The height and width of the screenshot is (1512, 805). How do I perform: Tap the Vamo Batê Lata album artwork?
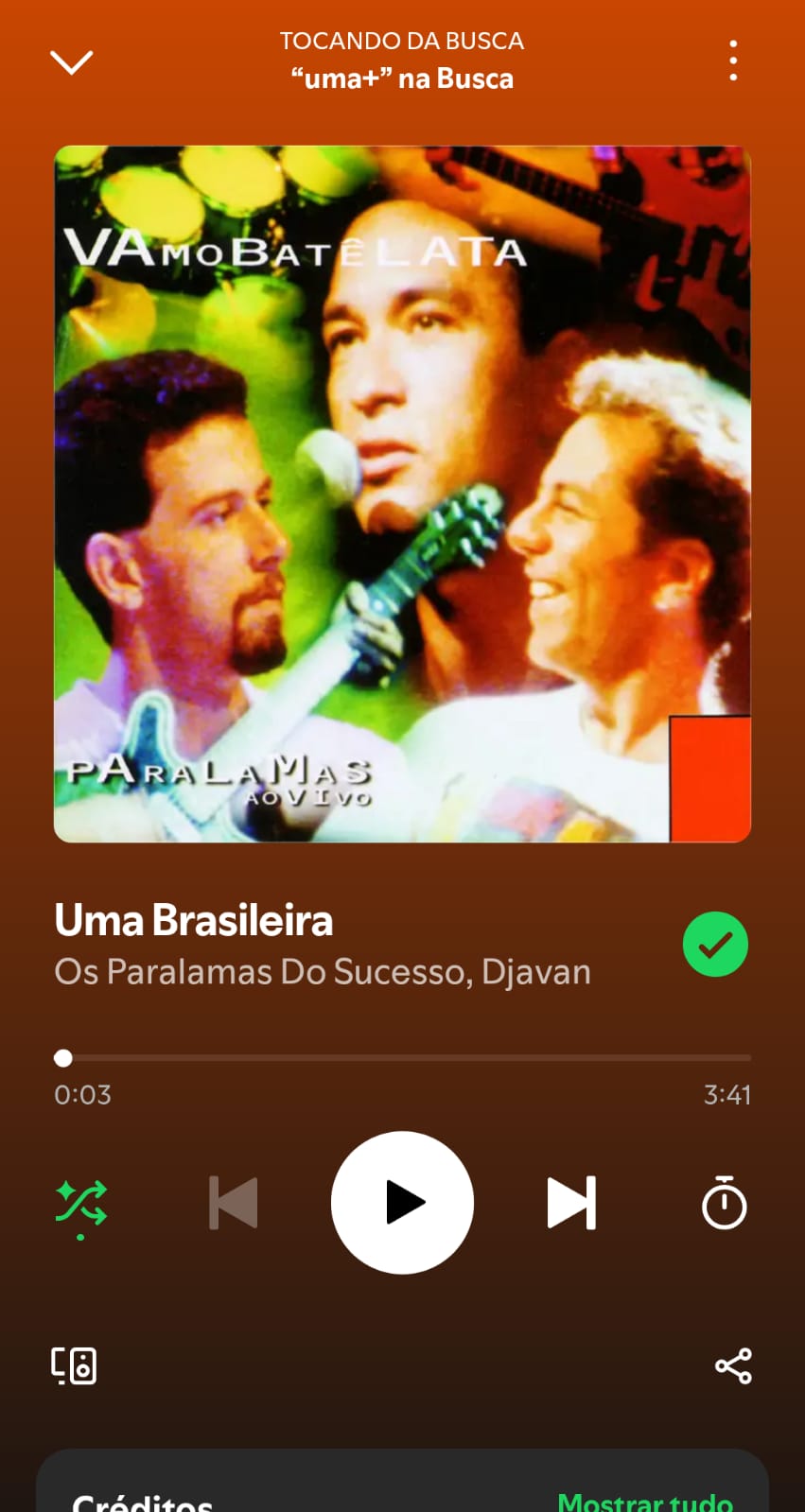pyautogui.click(x=402, y=493)
